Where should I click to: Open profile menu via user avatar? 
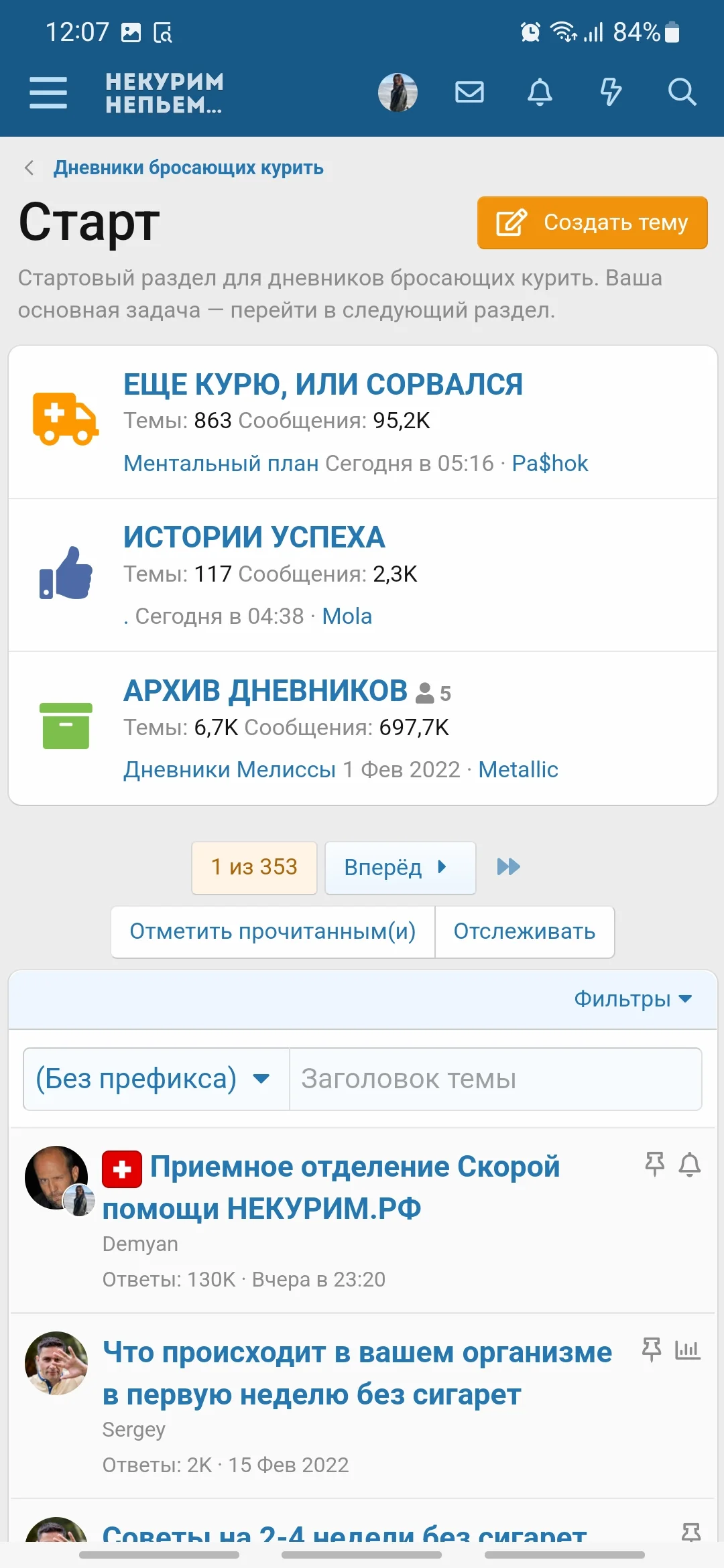(x=398, y=92)
